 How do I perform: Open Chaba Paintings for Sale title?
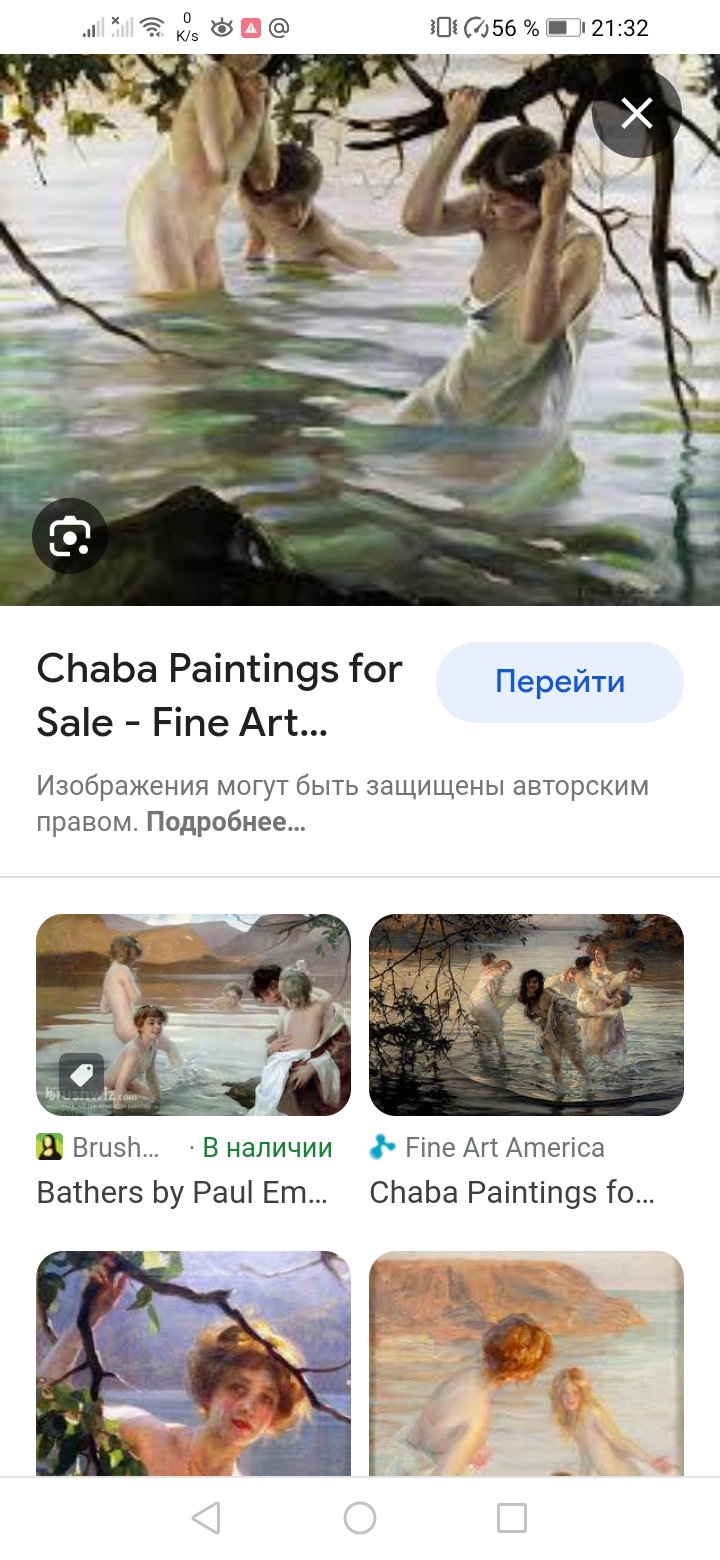(220, 696)
